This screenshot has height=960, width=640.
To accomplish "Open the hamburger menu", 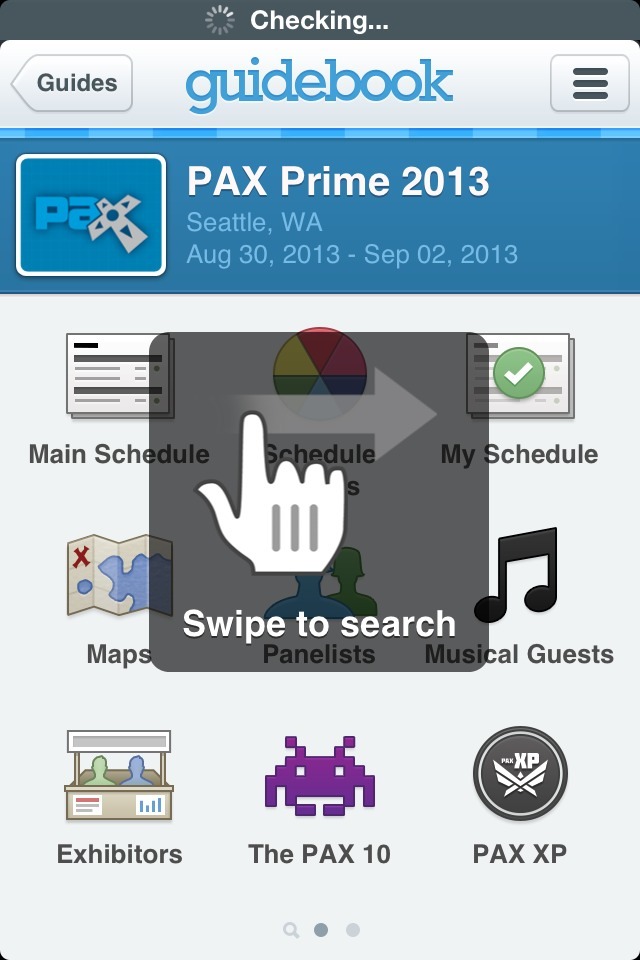I will [590, 83].
